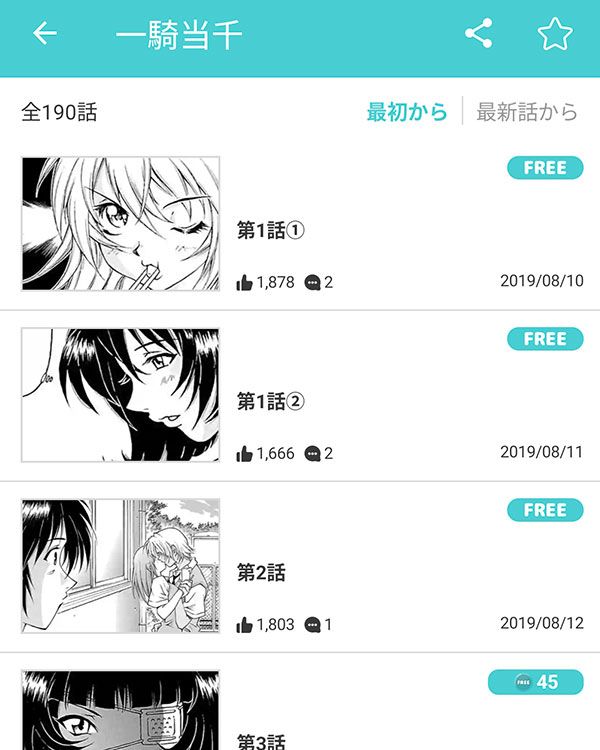The width and height of the screenshot is (600, 750).
Task: Sort episodes by 最新話から
Action: (527, 112)
